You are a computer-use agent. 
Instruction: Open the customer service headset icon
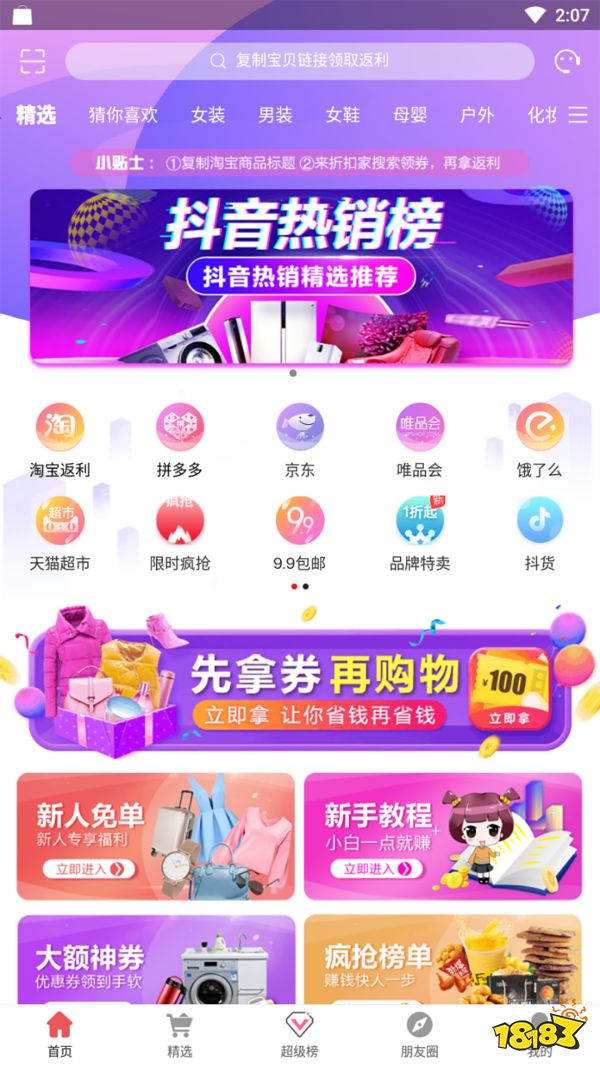567,61
